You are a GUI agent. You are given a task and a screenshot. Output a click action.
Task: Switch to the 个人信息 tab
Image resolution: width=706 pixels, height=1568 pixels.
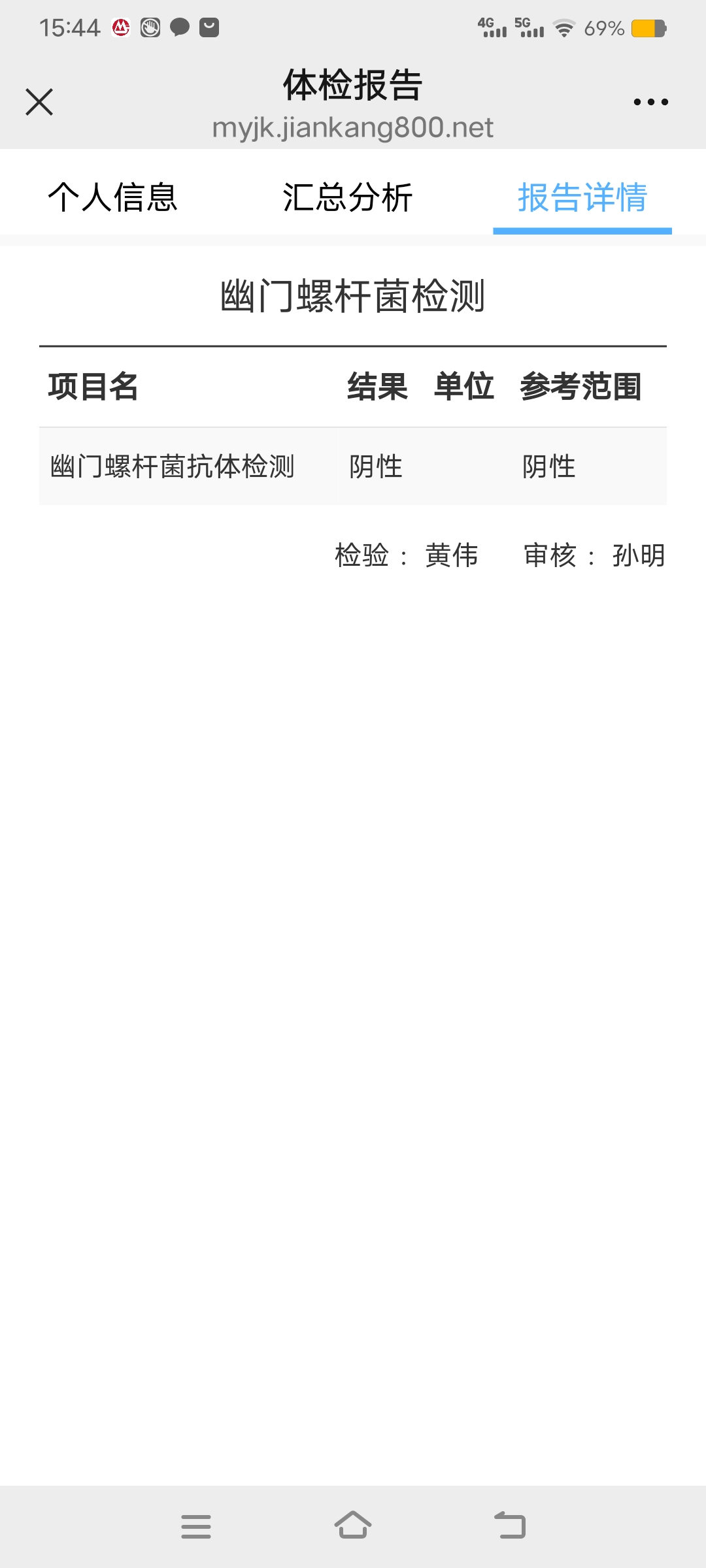[112, 197]
